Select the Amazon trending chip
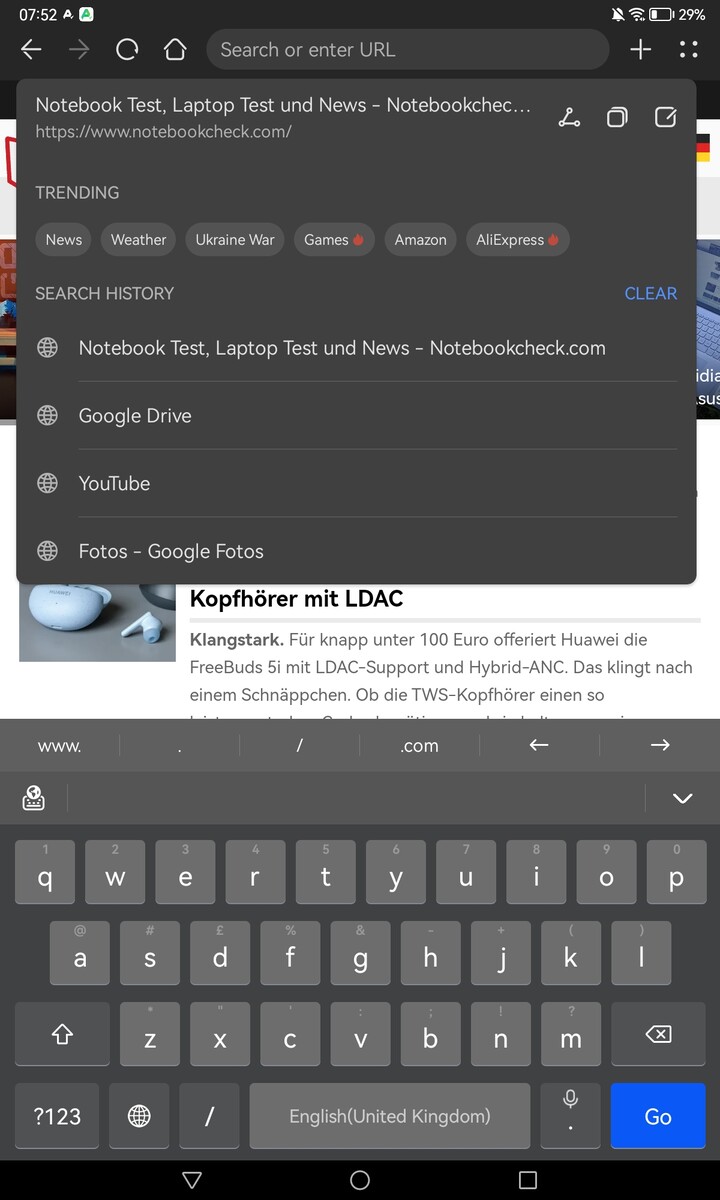 tap(420, 240)
